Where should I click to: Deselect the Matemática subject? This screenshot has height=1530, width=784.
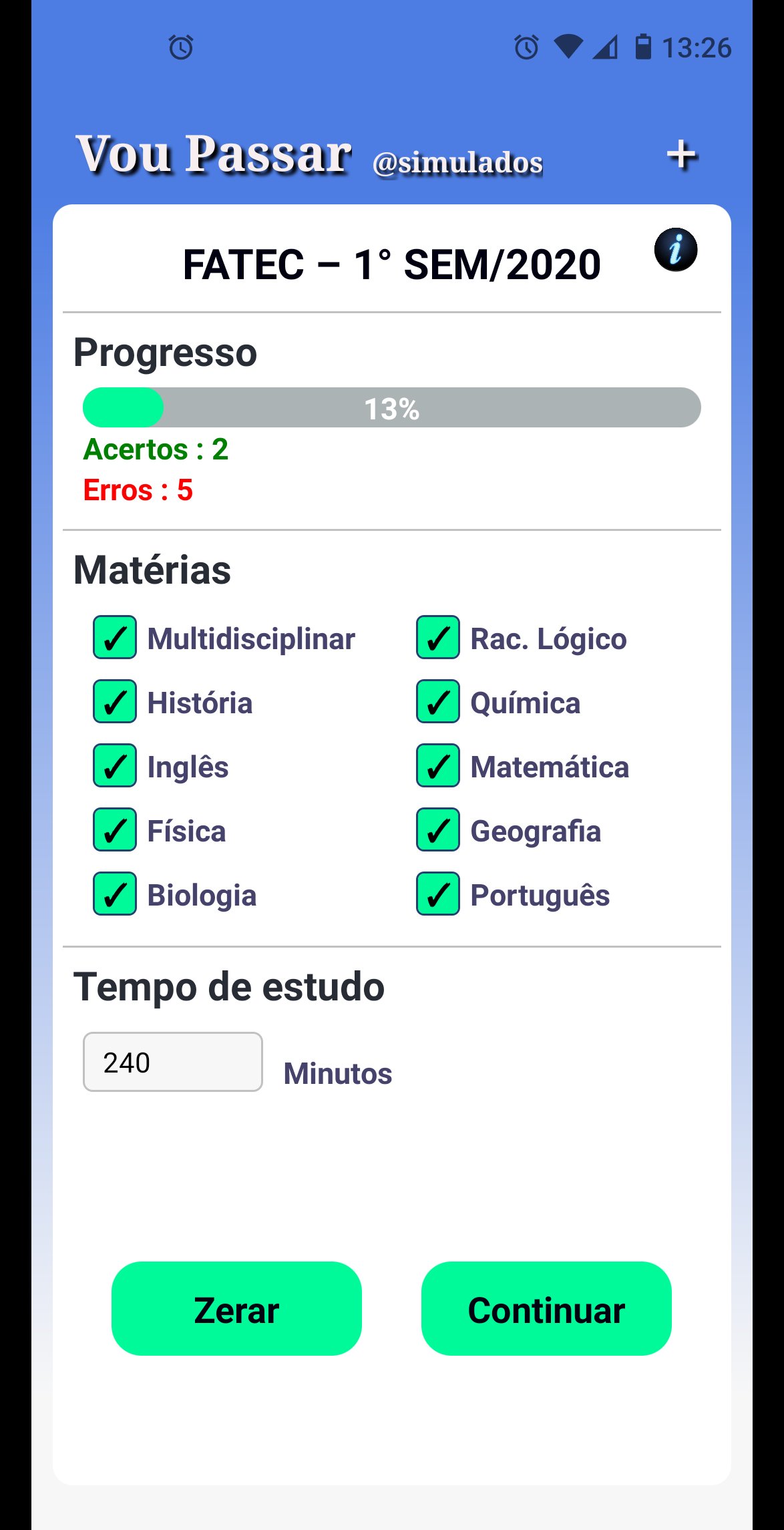[x=438, y=766]
